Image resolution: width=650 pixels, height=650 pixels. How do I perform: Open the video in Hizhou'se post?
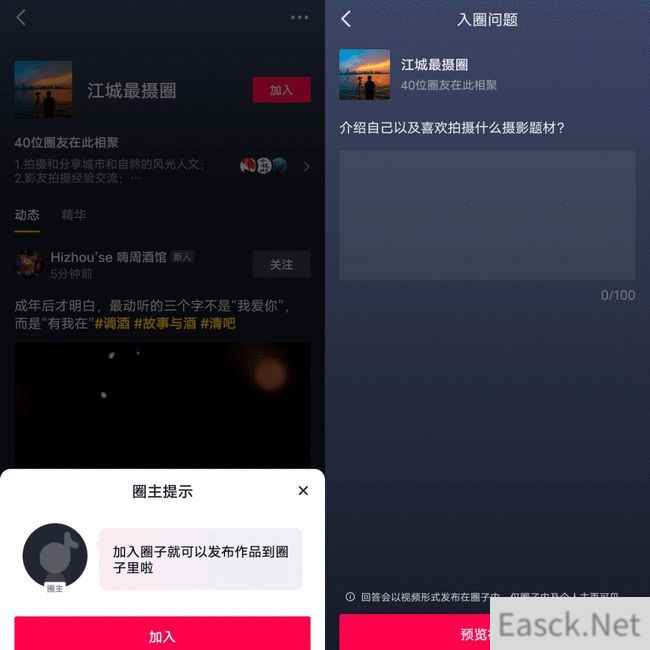click(x=162, y=400)
